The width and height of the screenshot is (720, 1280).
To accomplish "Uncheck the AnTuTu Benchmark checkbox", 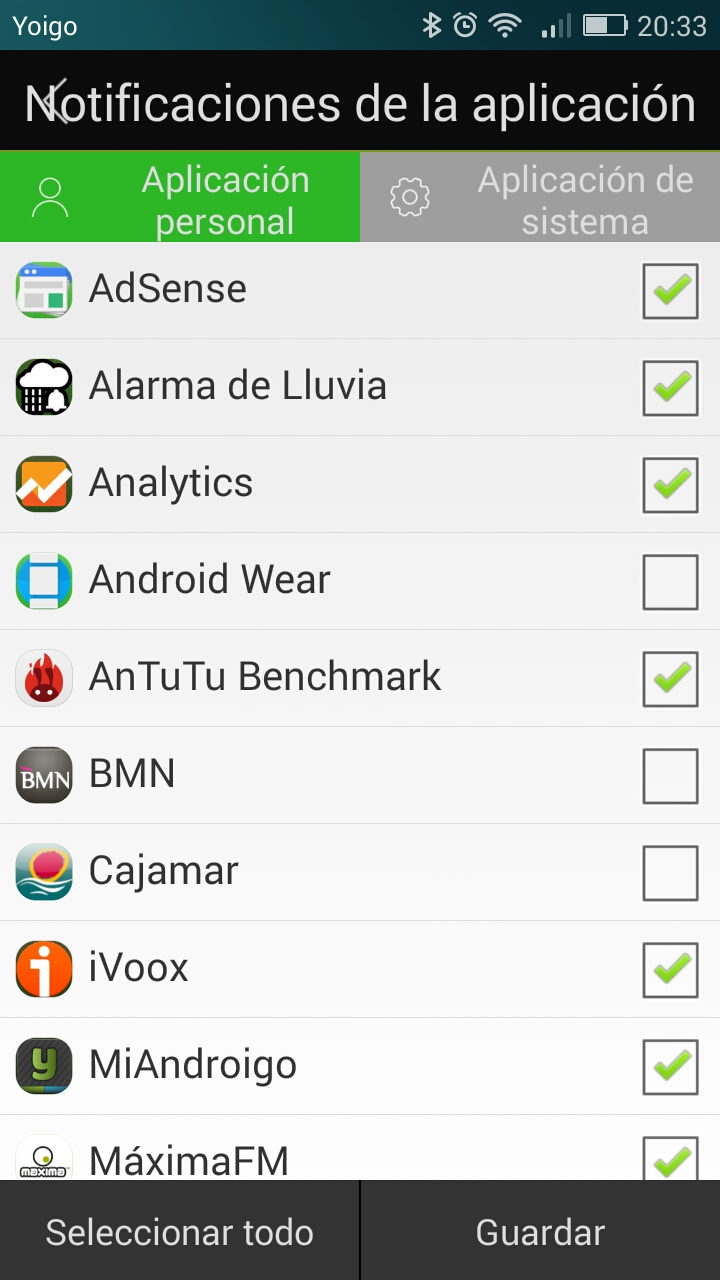I will (x=670, y=678).
